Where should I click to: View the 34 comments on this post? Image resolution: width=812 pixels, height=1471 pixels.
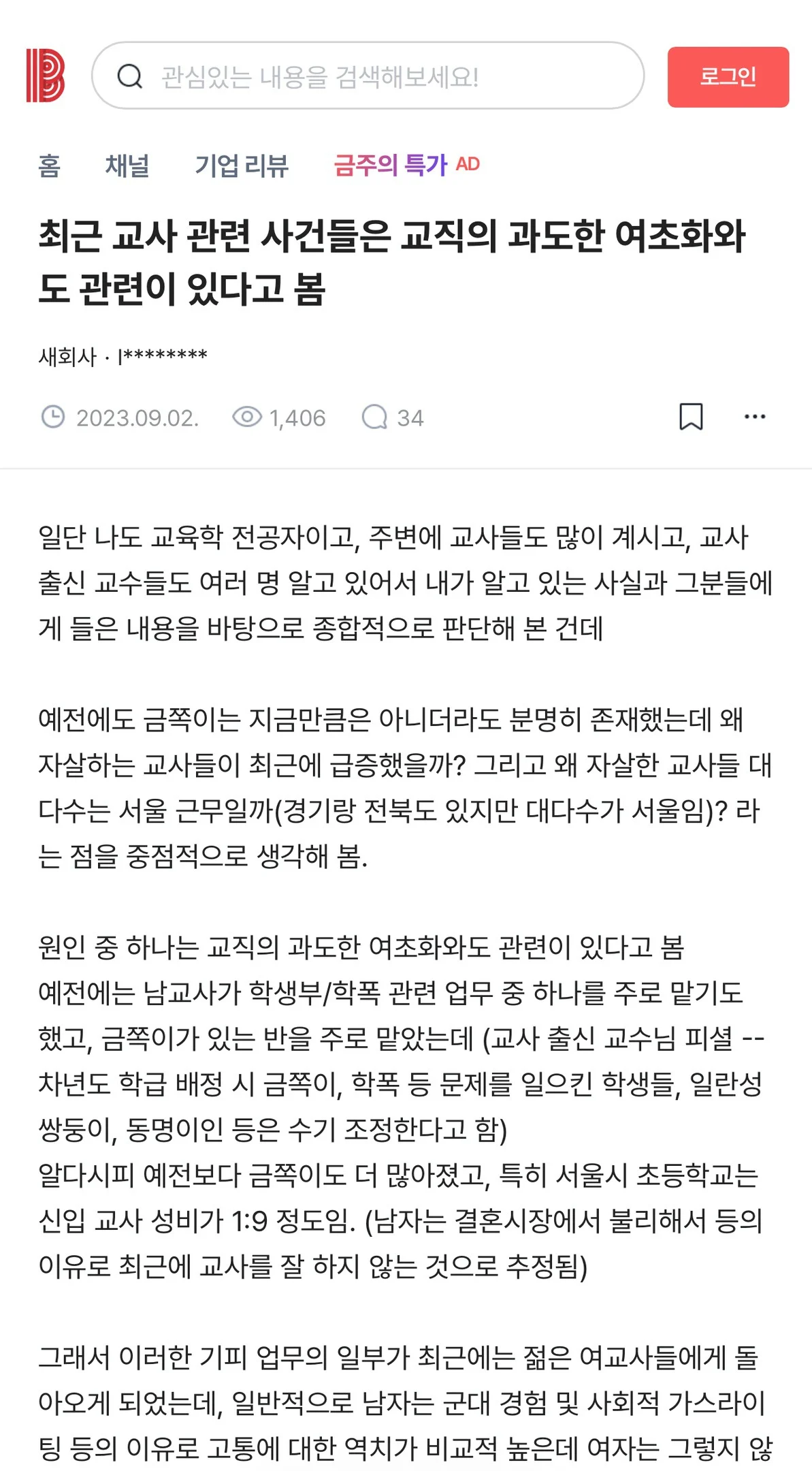pyautogui.click(x=393, y=417)
